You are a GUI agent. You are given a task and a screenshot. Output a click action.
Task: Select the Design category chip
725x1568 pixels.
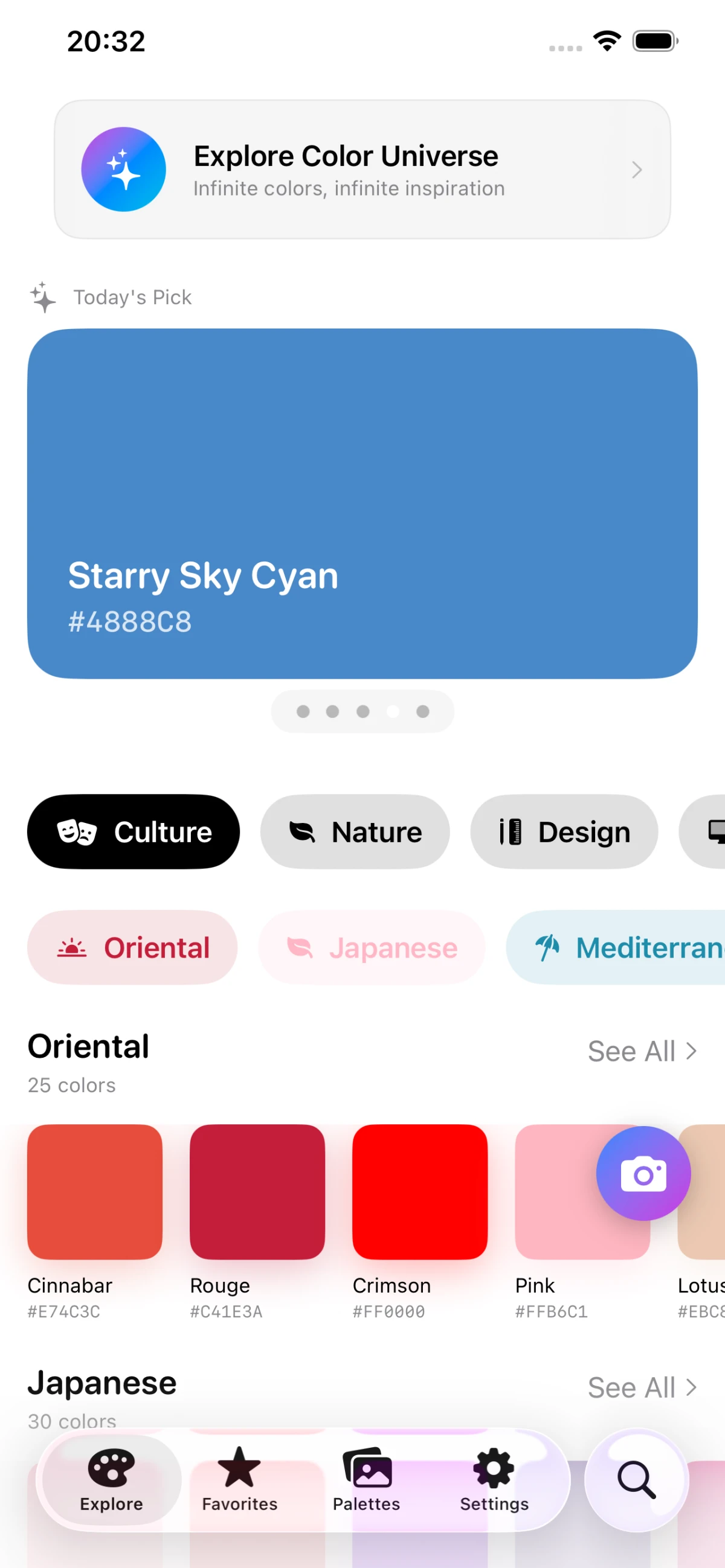point(564,831)
